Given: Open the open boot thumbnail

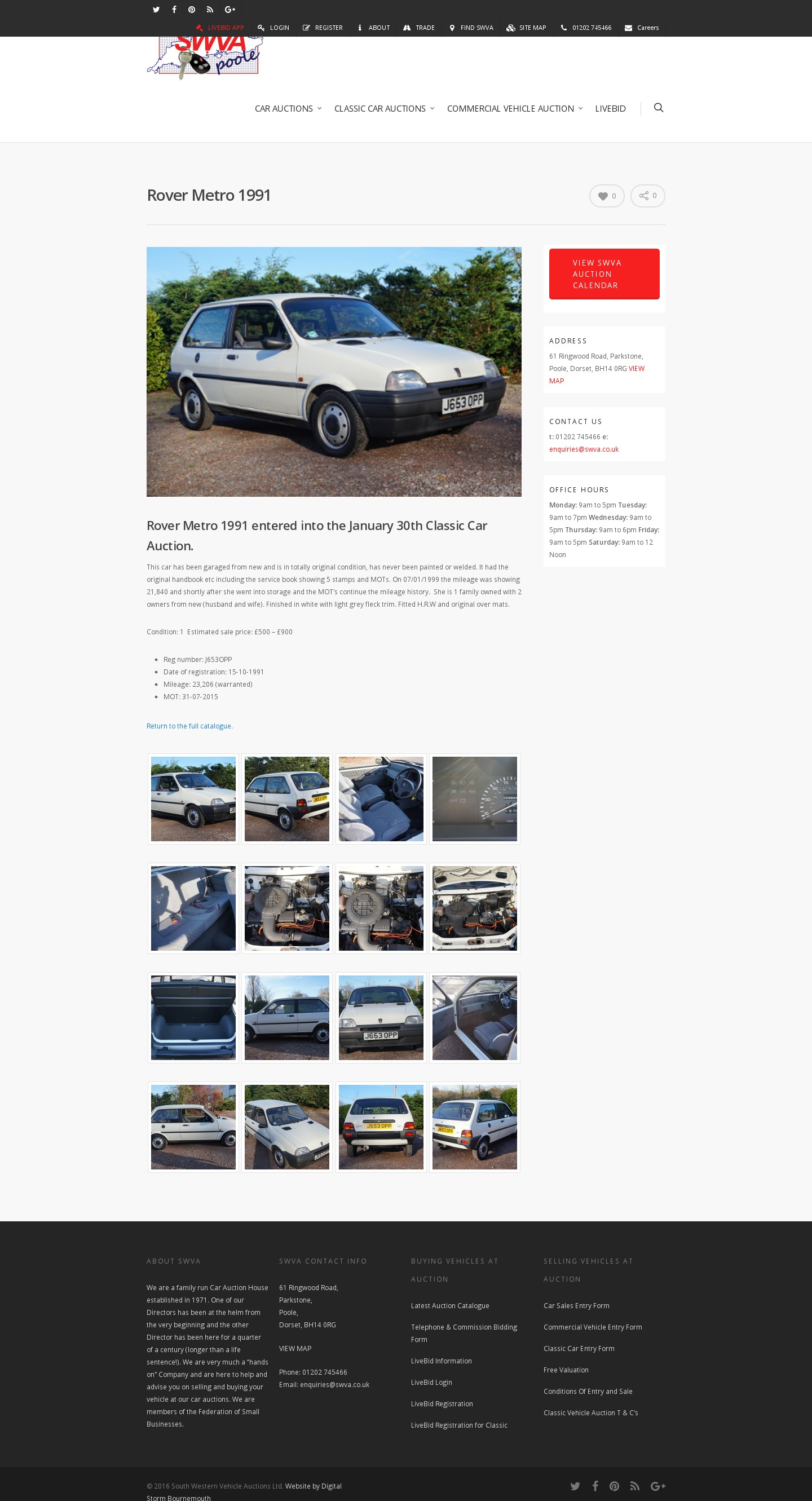Looking at the screenshot, I should [x=193, y=1017].
